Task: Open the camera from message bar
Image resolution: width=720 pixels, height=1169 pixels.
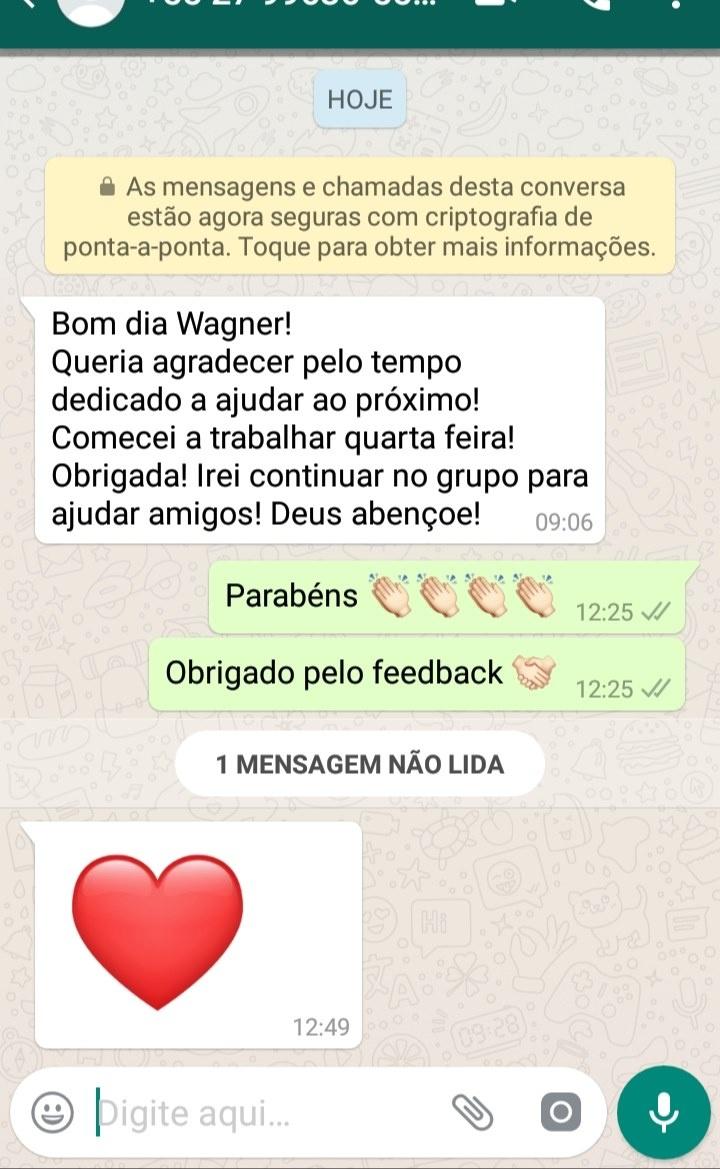Action: click(x=560, y=1111)
